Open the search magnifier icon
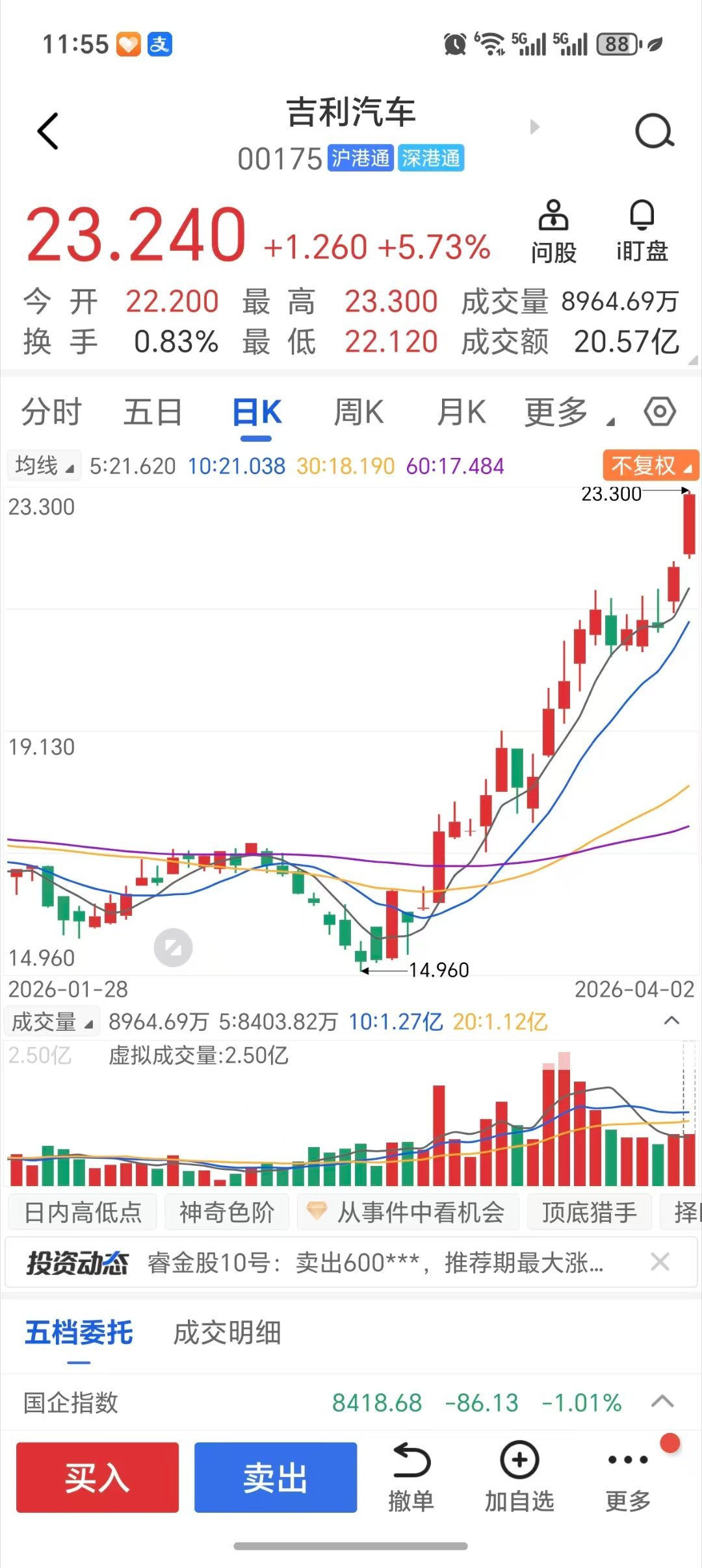The width and height of the screenshot is (702, 1568). pos(655,131)
